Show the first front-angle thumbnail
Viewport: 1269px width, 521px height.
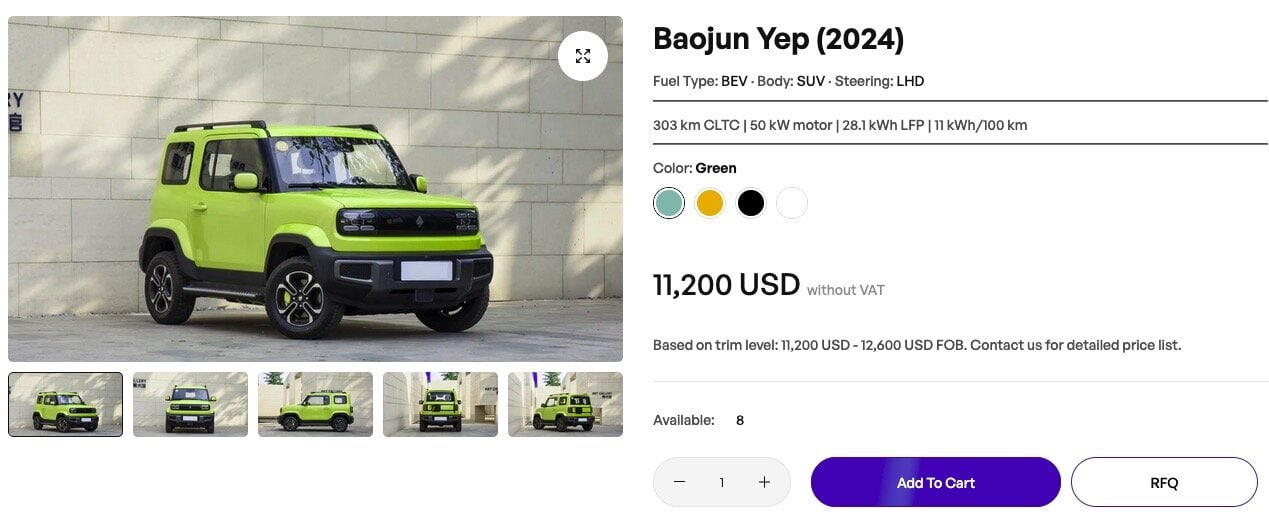coord(65,404)
